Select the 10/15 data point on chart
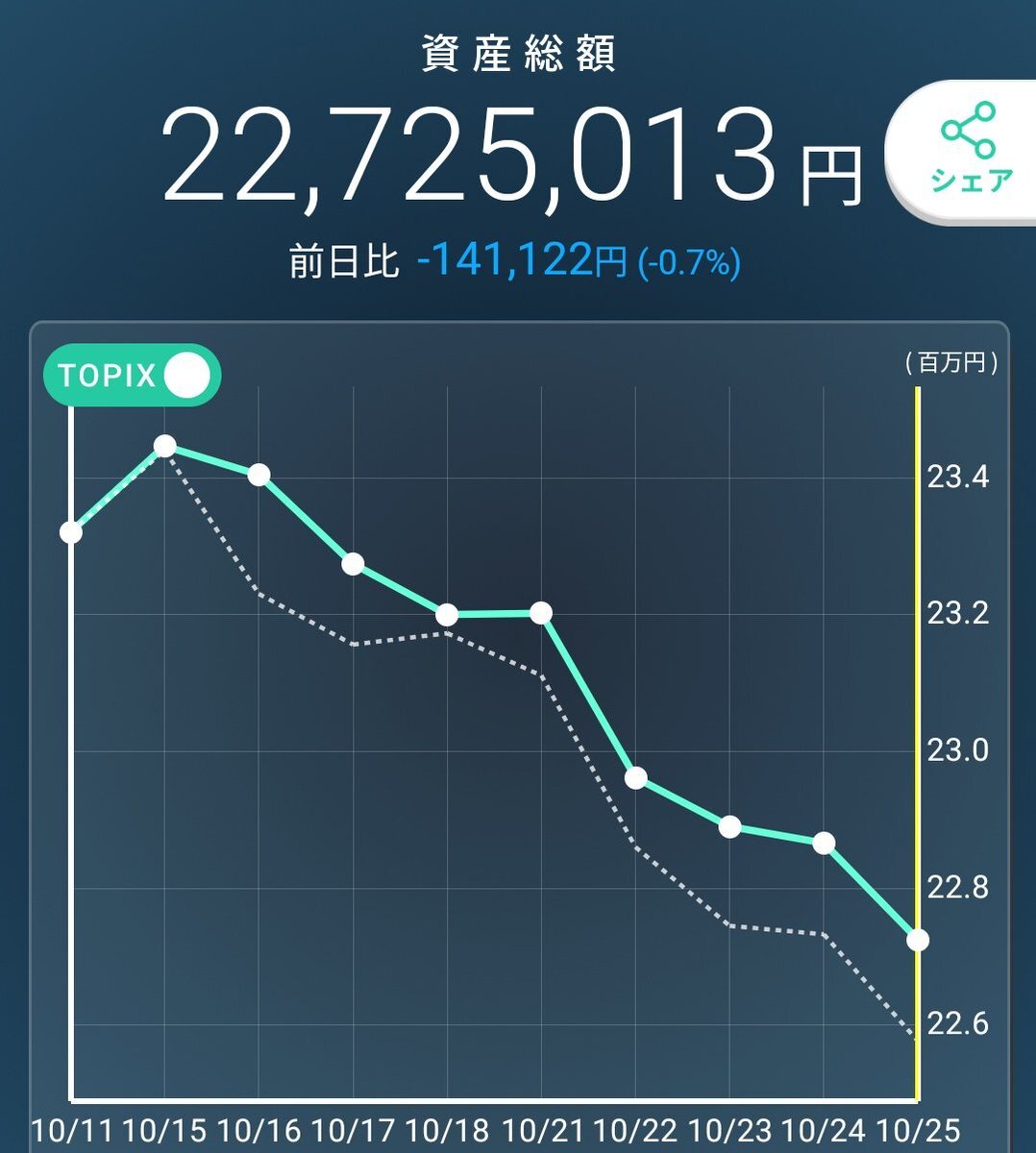The image size is (1036, 1153). [x=165, y=446]
